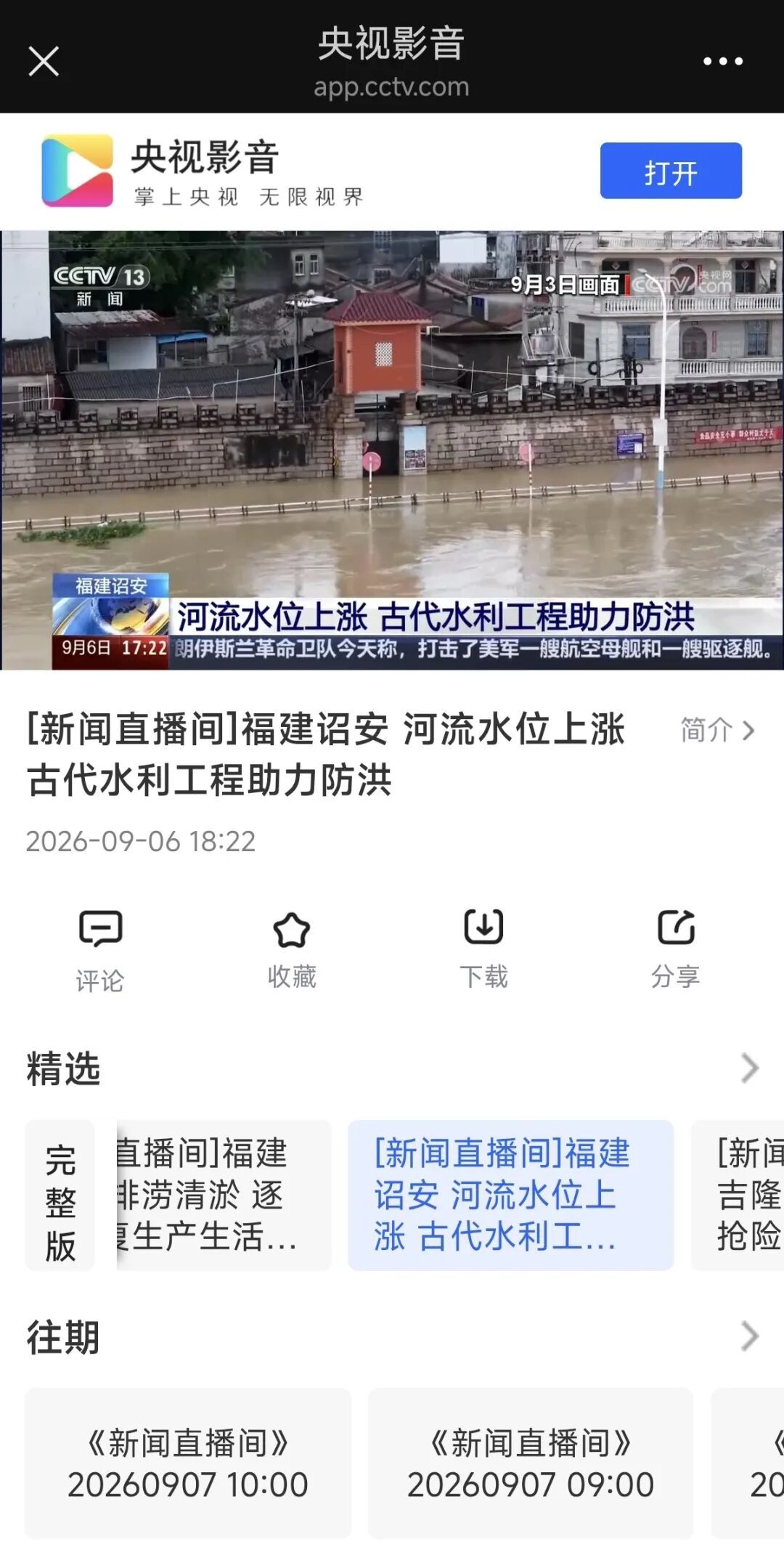Expand the 简介 video introduction
Screen dimensions: 784x1547
click(x=717, y=730)
